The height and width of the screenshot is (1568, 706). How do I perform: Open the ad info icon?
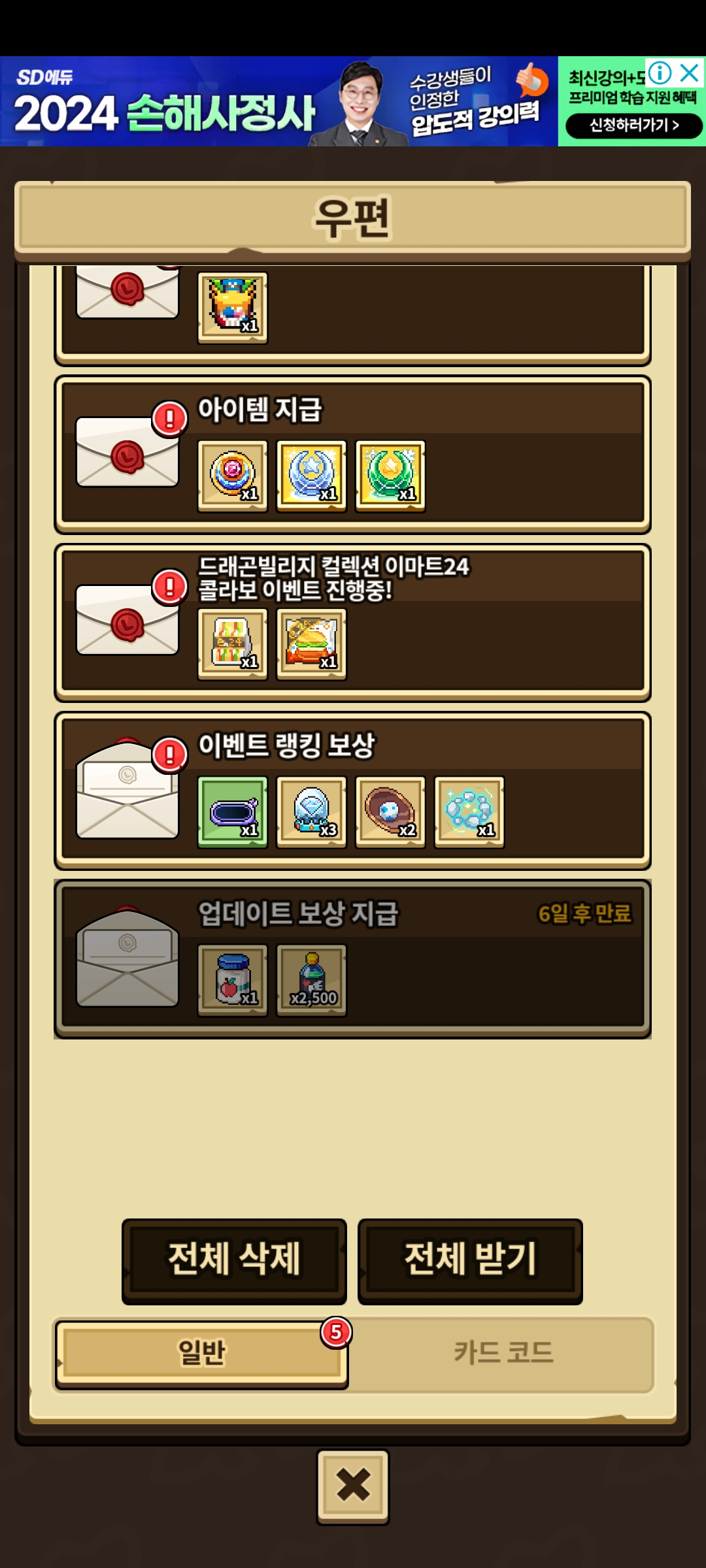660,73
